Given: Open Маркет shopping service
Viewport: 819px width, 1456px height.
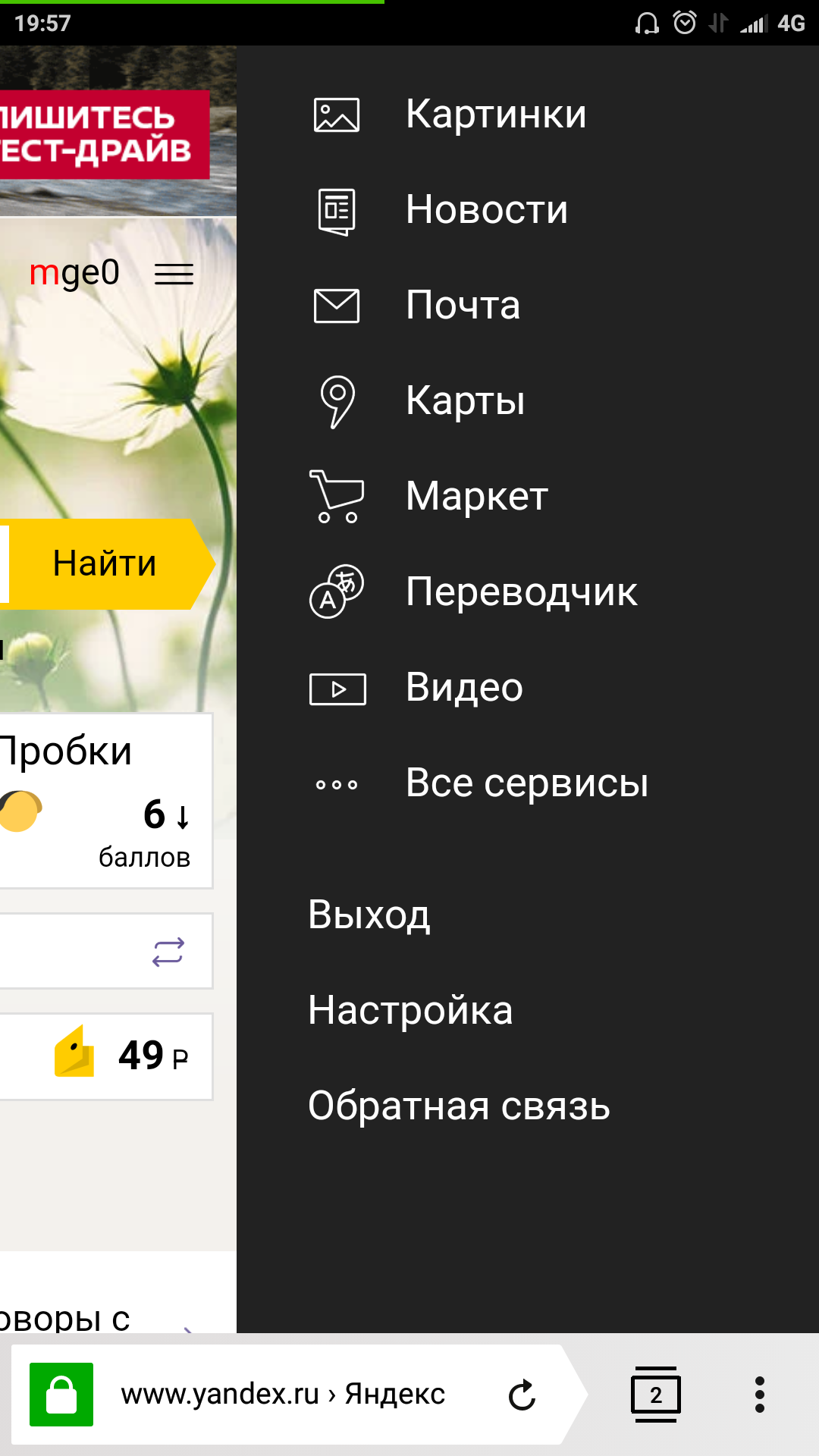Looking at the screenshot, I should coord(476,497).
